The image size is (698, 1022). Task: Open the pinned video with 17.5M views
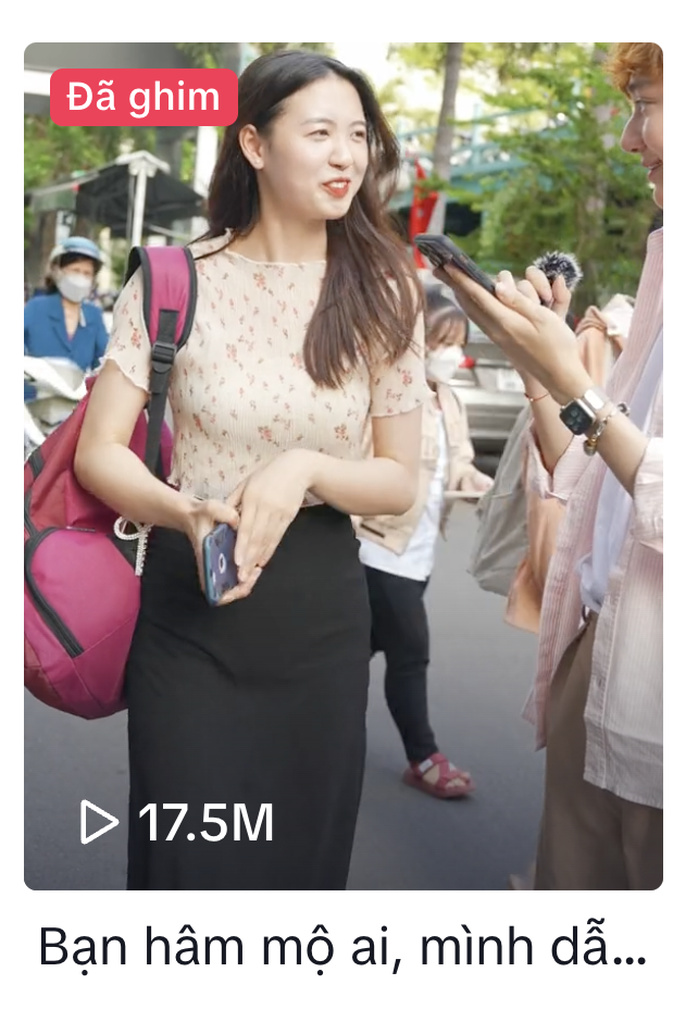click(x=343, y=465)
